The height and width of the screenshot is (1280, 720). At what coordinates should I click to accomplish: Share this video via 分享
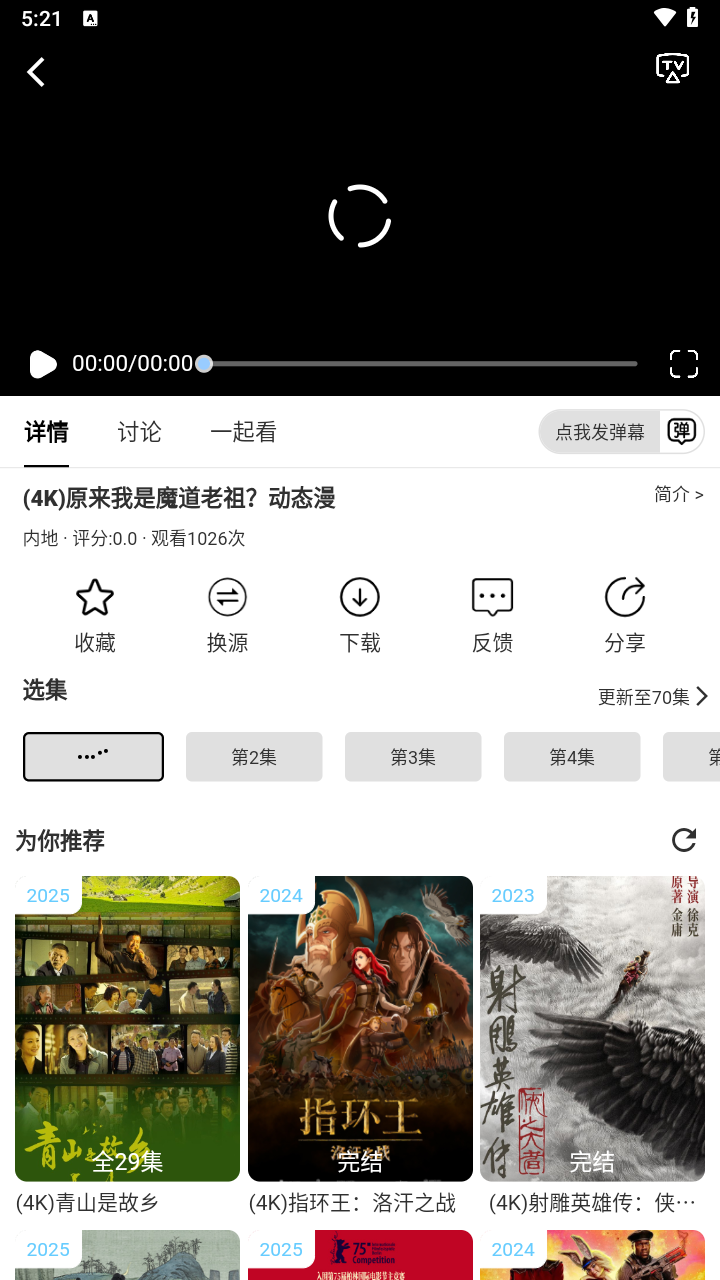pyautogui.click(x=625, y=615)
